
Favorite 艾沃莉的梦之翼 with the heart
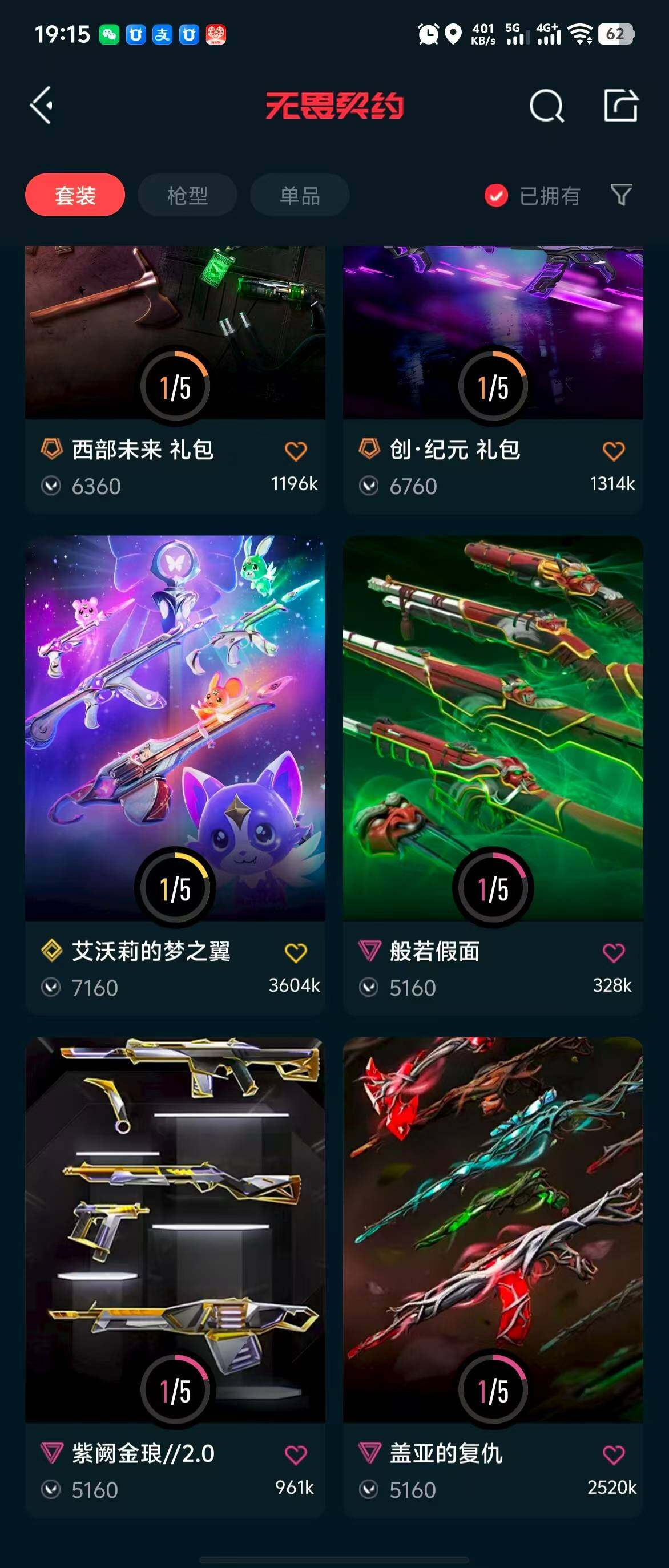296,952
